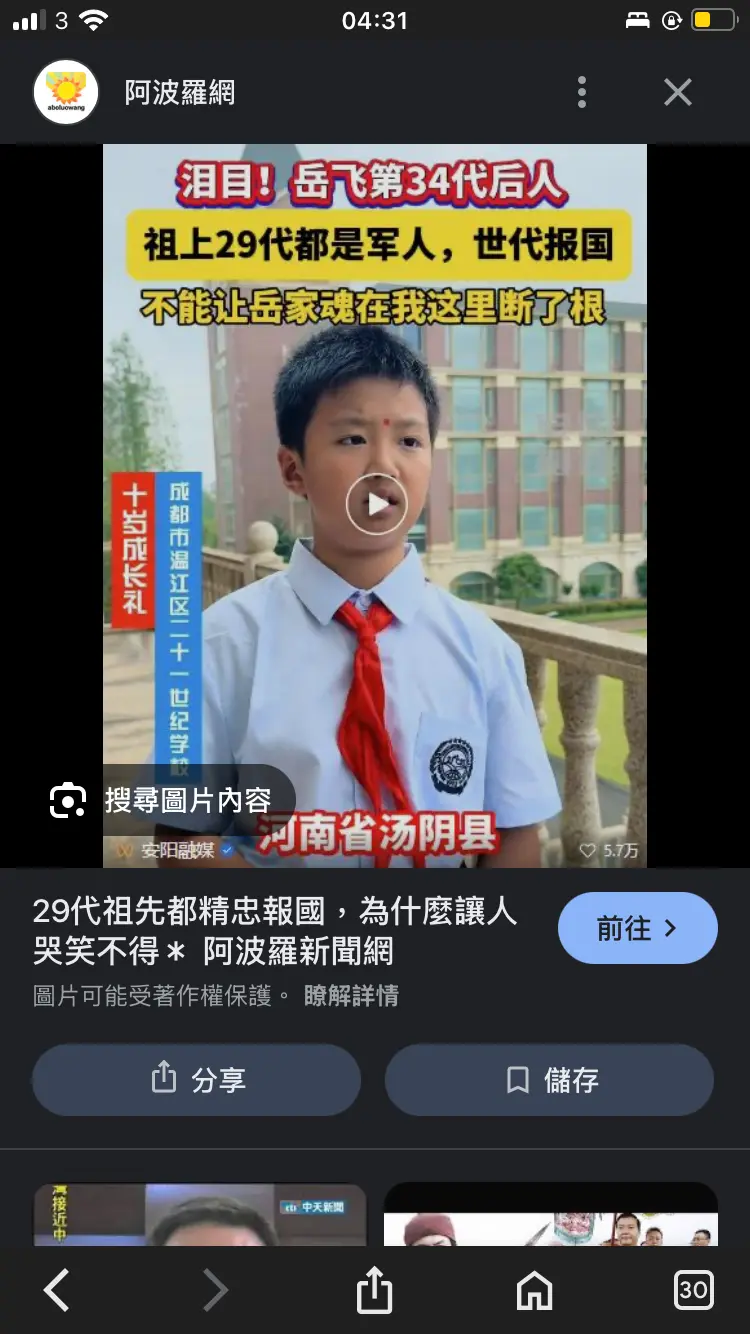The image size is (750, 1334).
Task: Open the three-dot overflow menu
Action: [x=582, y=93]
